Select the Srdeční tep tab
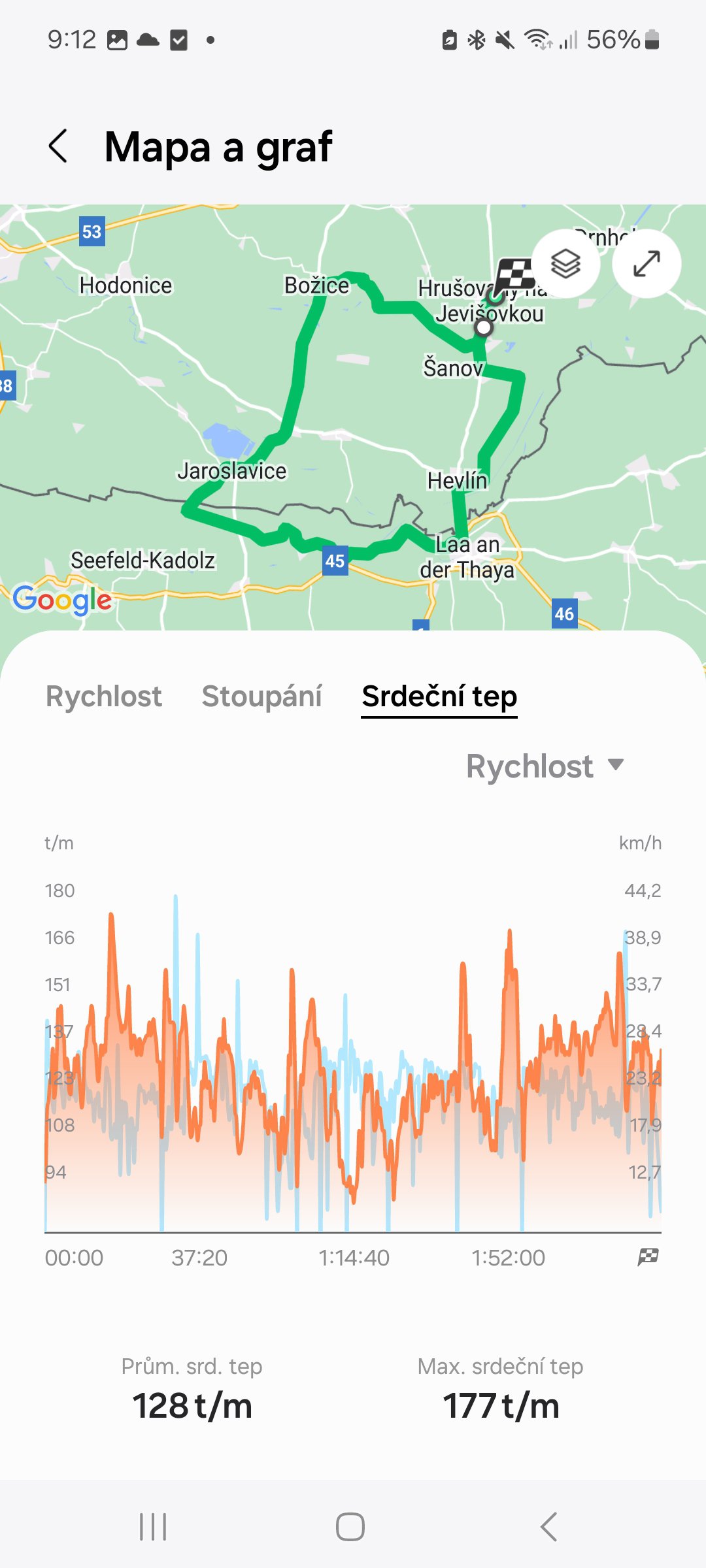Image resolution: width=706 pixels, height=1568 pixels. [439, 696]
